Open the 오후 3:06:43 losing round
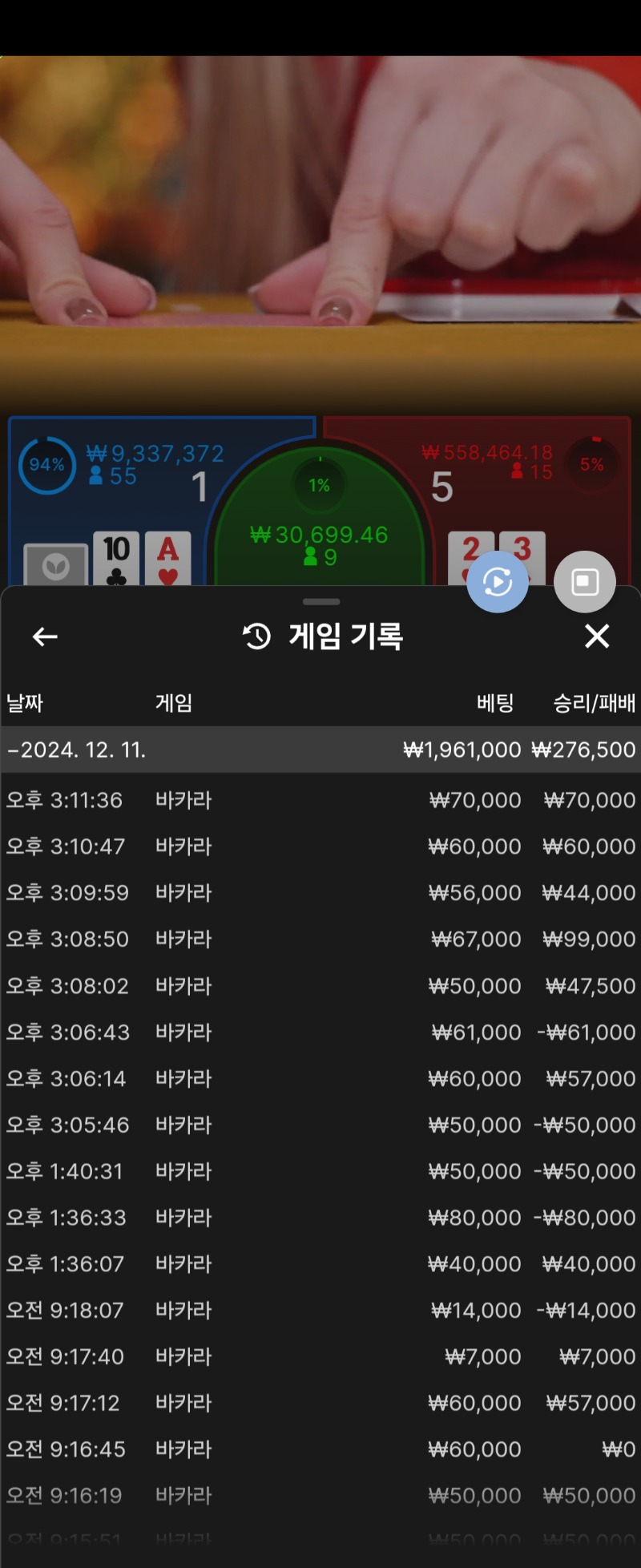 (x=320, y=1032)
